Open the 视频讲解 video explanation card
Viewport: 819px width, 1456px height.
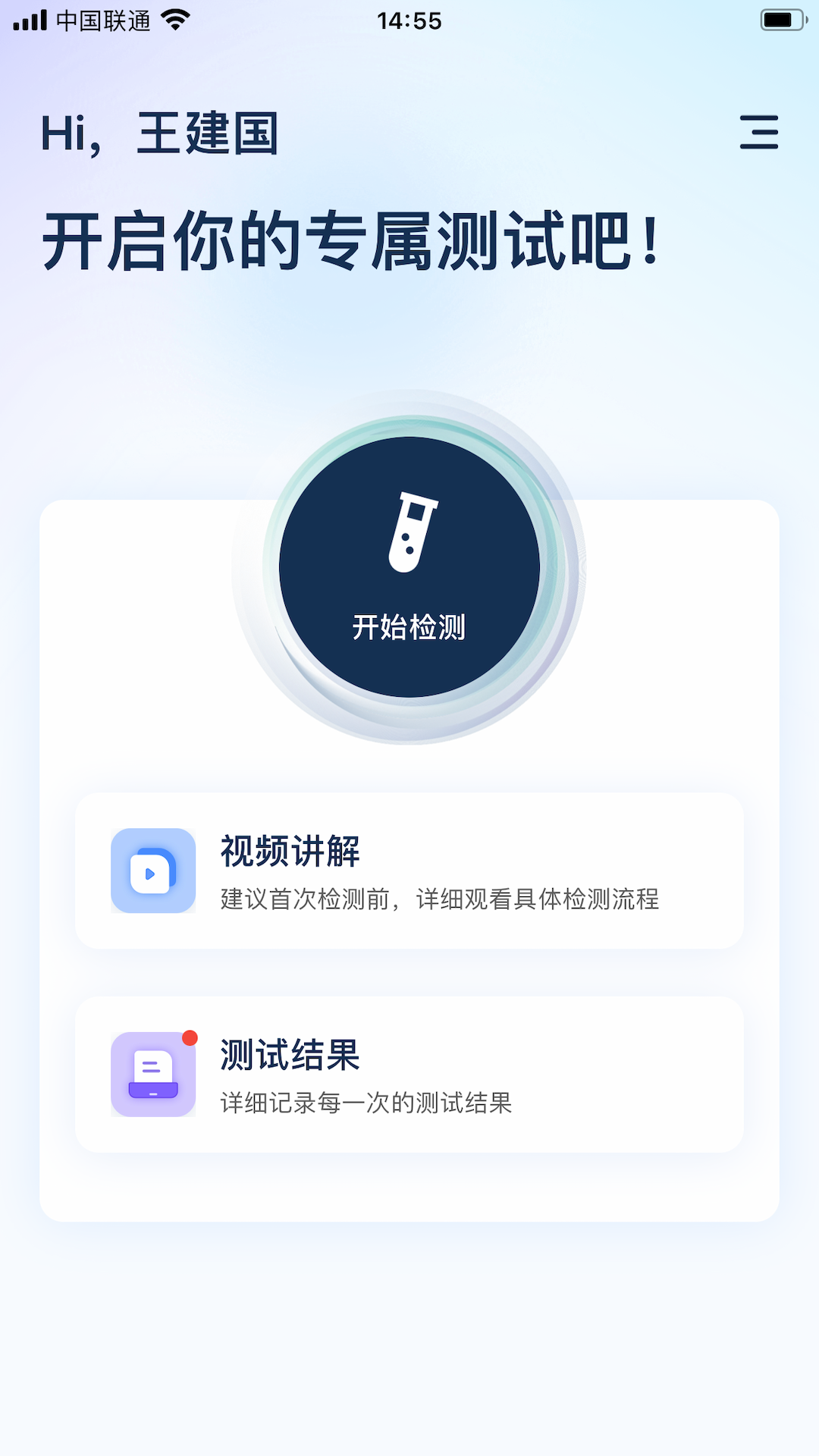pyautogui.click(x=409, y=872)
